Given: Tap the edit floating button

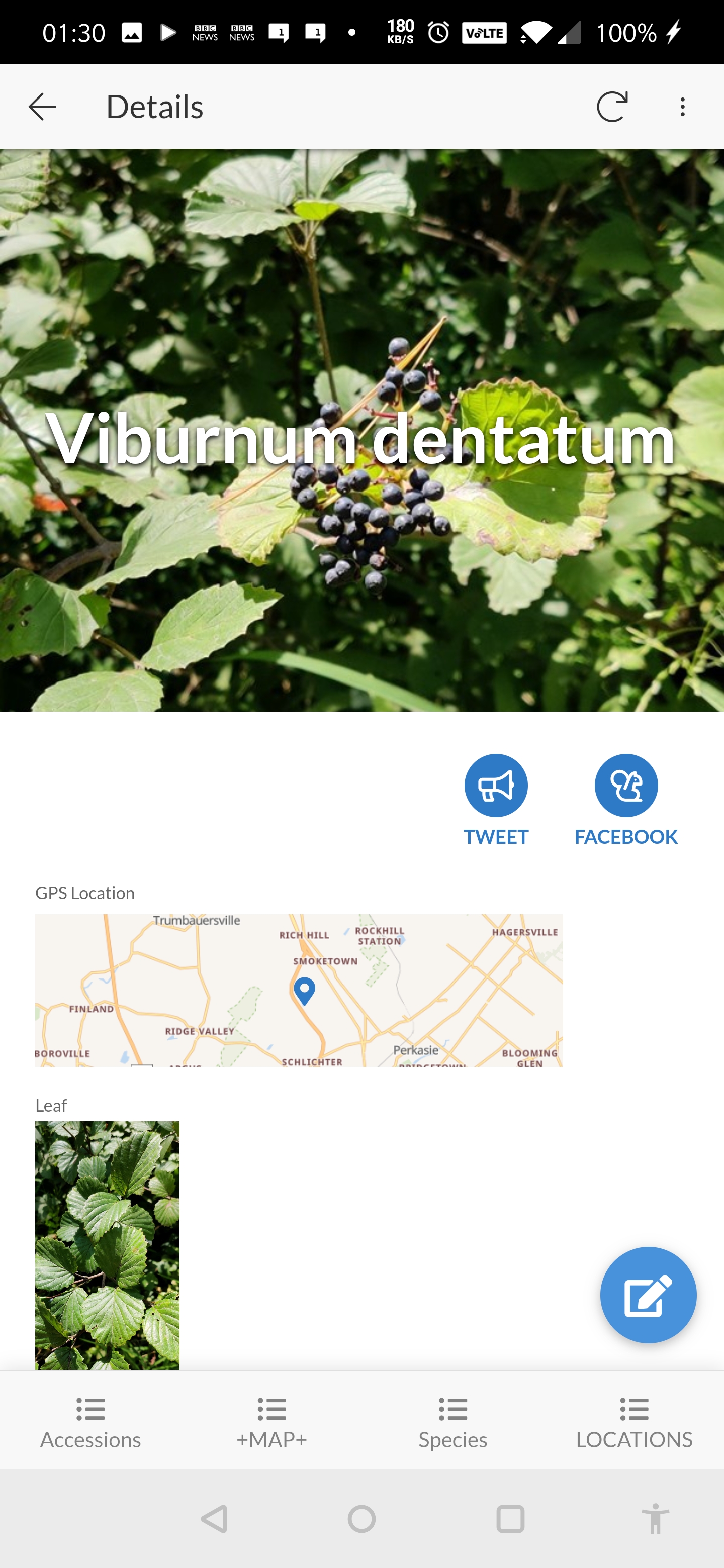Looking at the screenshot, I should coord(648,1294).
